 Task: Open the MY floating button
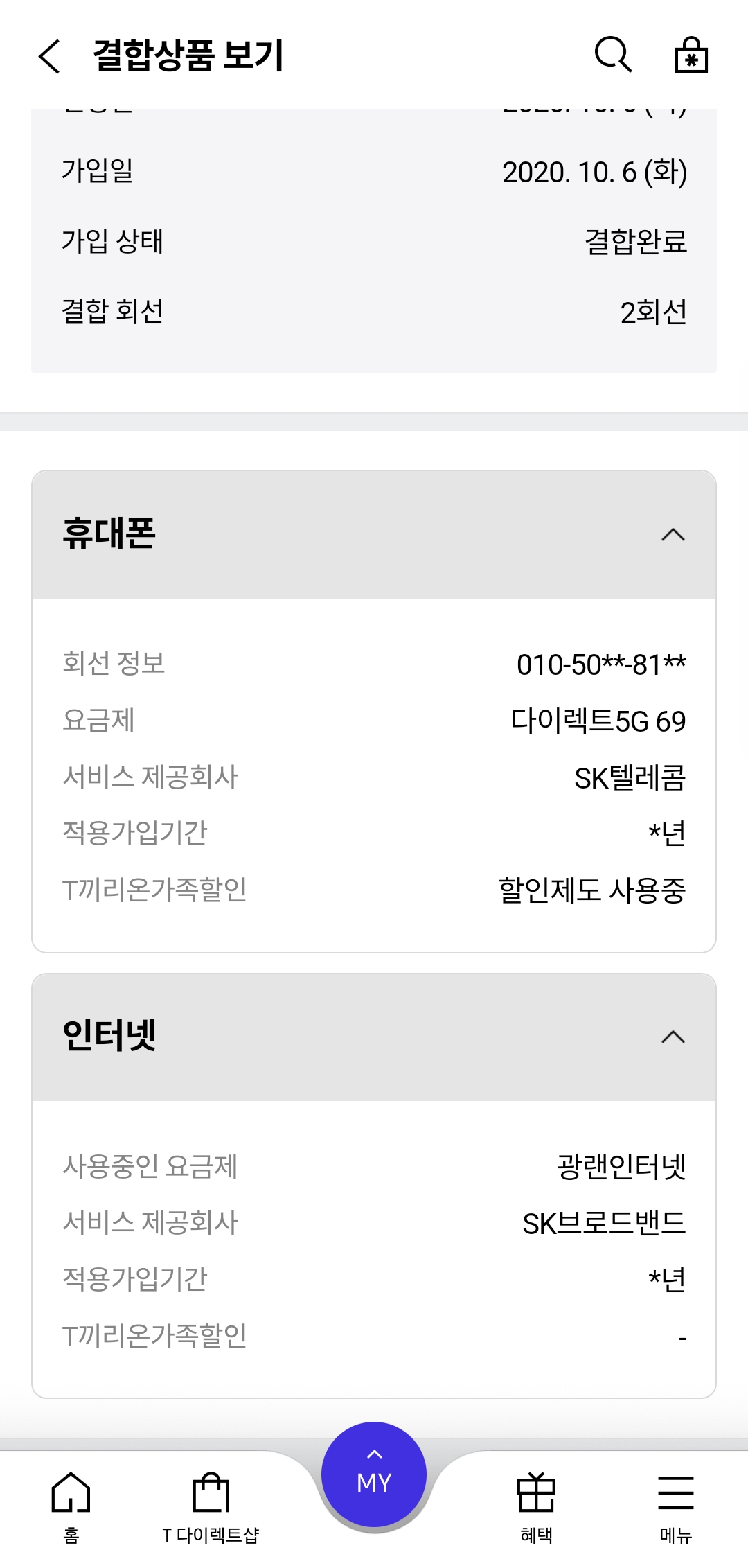point(374,1474)
